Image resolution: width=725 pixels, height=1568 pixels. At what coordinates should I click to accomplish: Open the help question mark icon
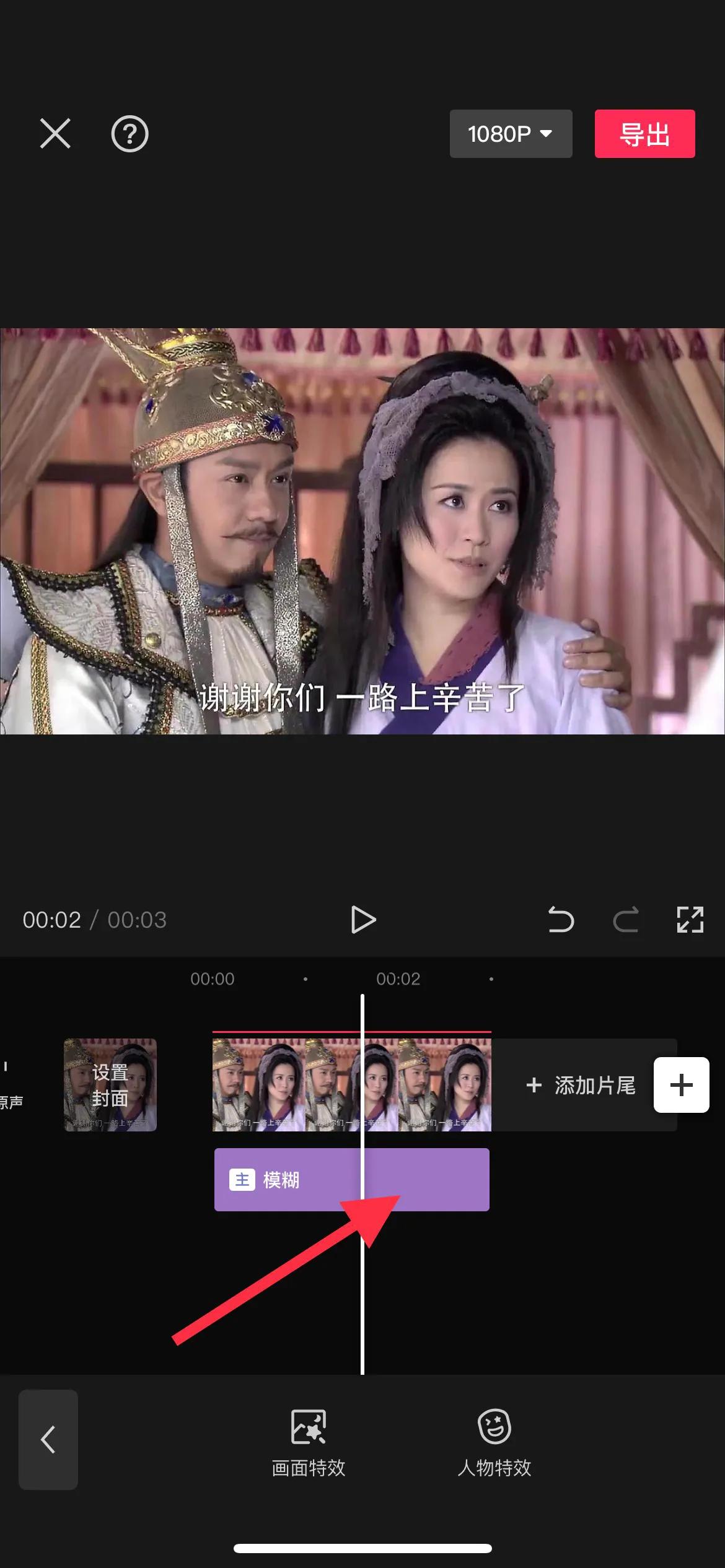coord(130,134)
